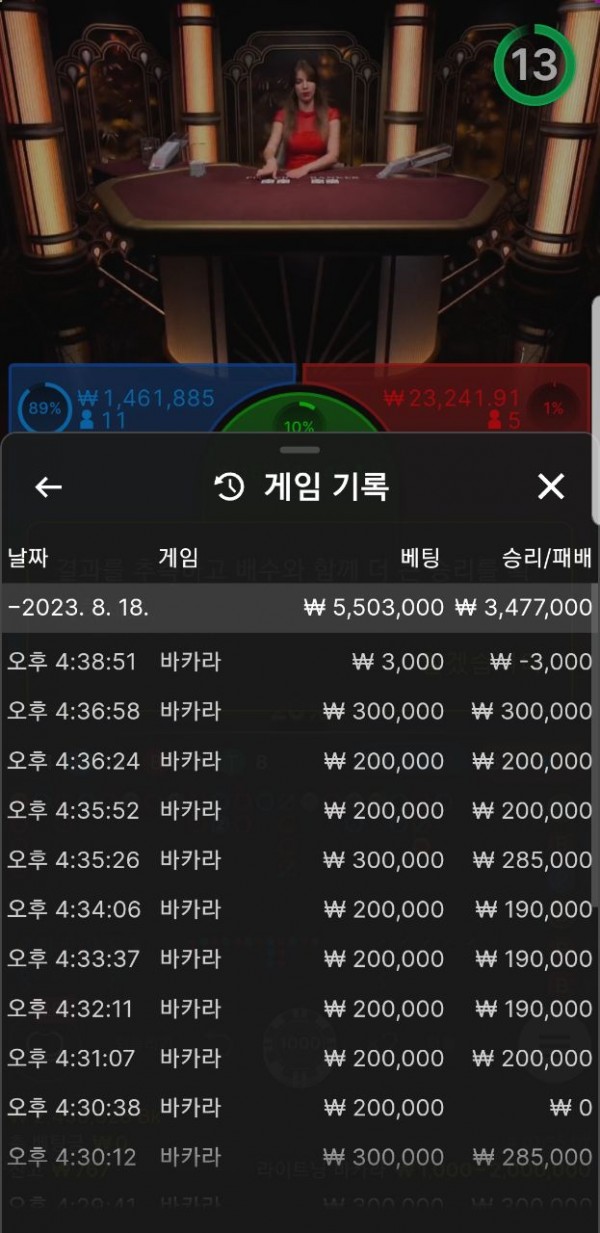View details for 오후 4:34:06 game

(300, 909)
